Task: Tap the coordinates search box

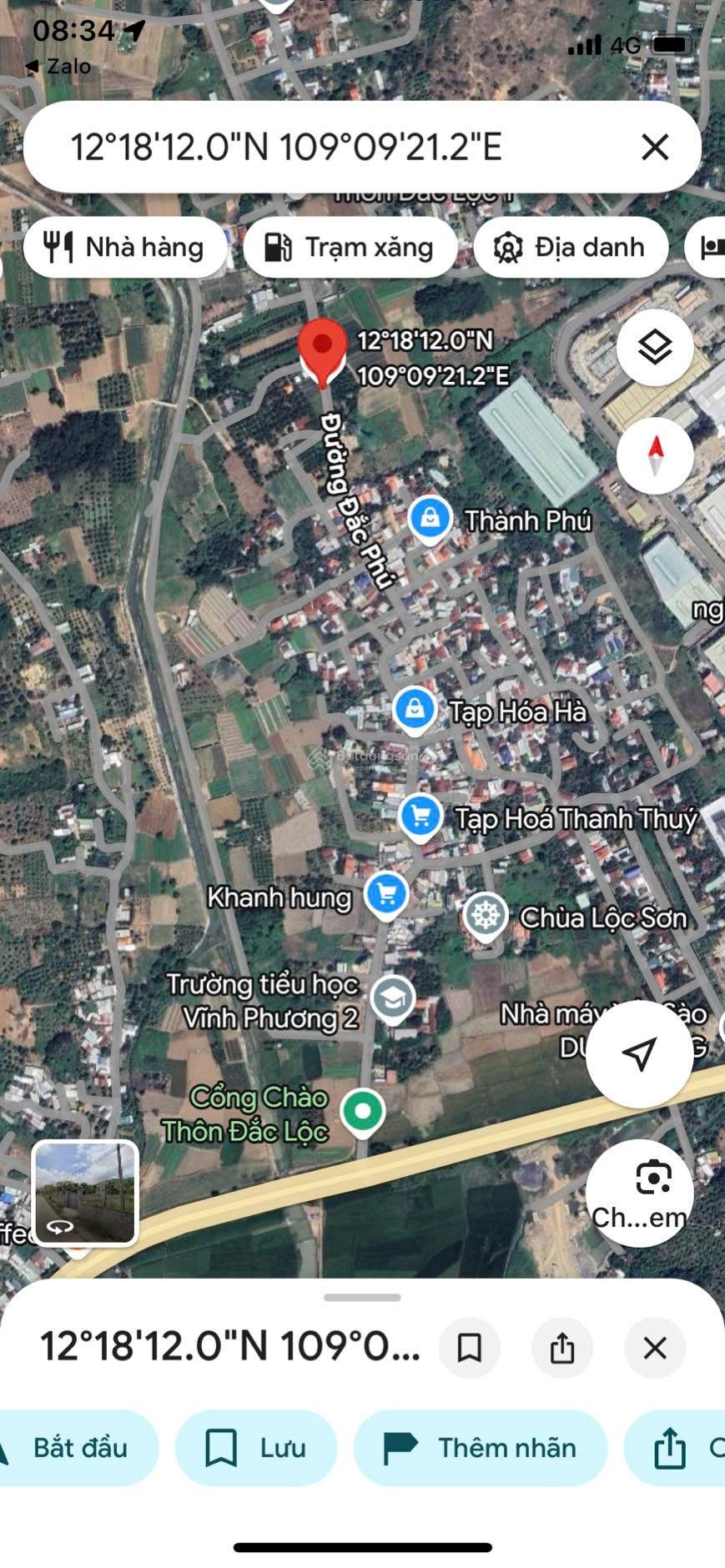Action: [x=334, y=147]
